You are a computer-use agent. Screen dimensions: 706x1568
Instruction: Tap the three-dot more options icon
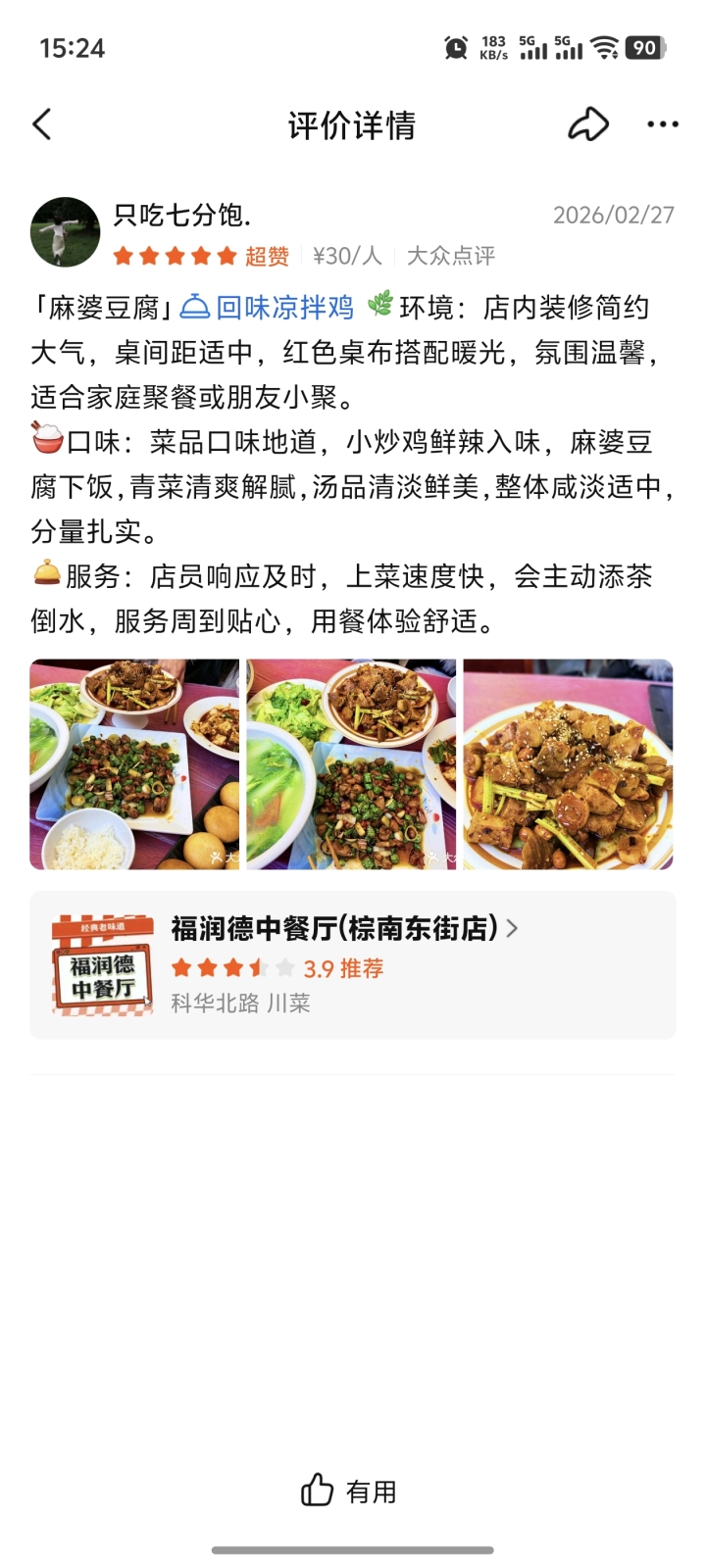click(x=661, y=124)
